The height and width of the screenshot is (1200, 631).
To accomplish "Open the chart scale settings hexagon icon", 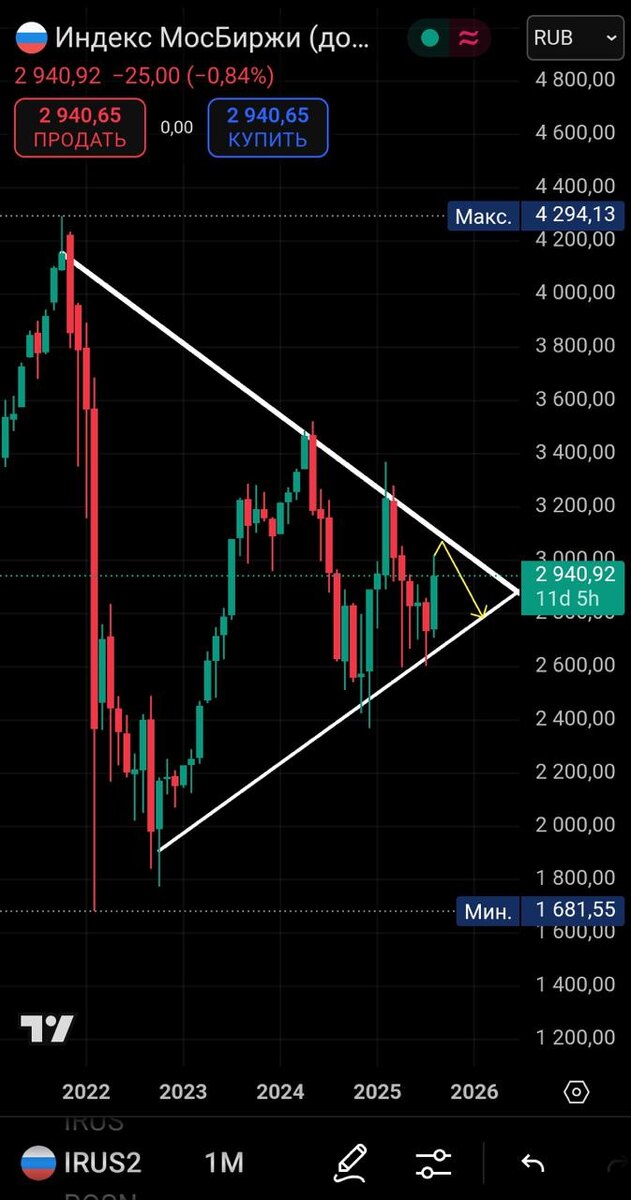I will 577,1091.
